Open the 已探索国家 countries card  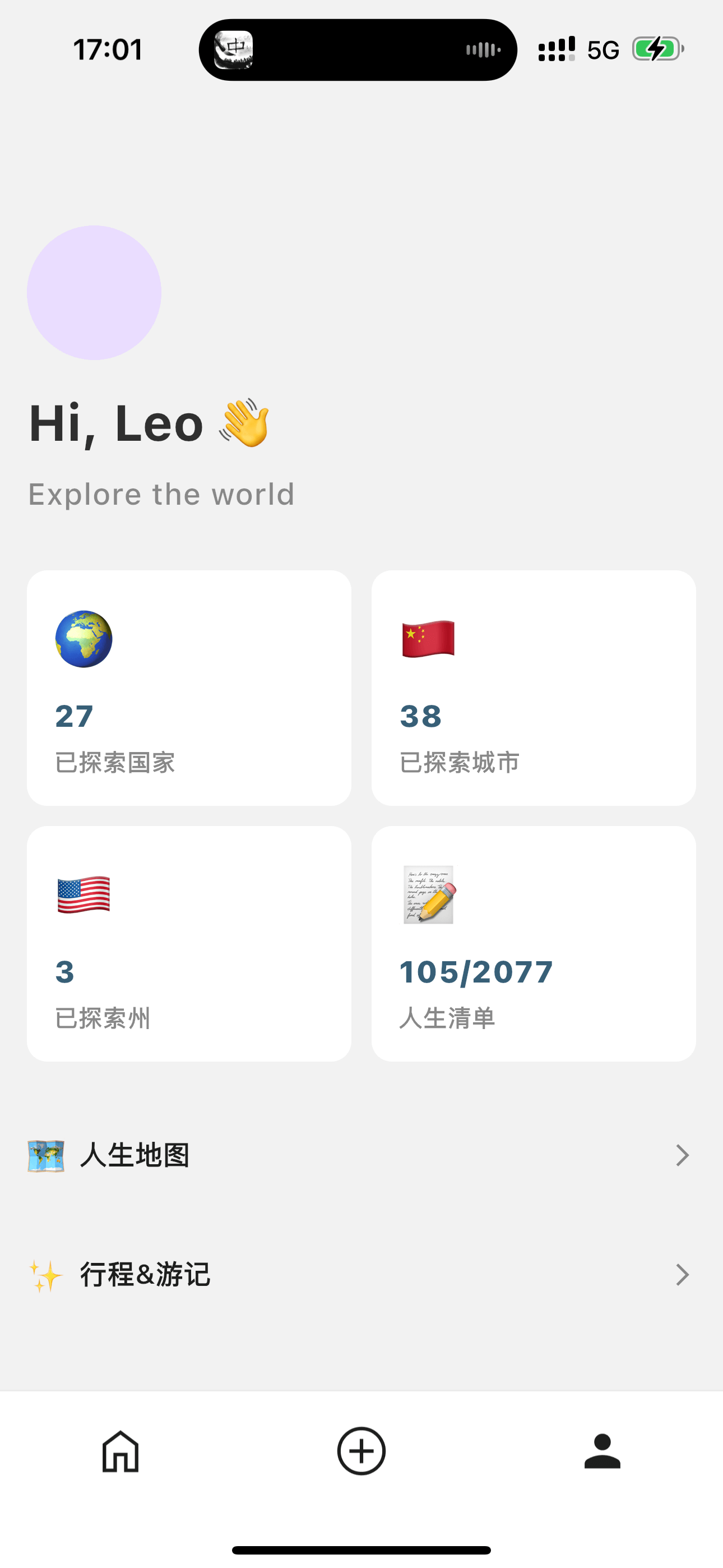tap(189, 688)
